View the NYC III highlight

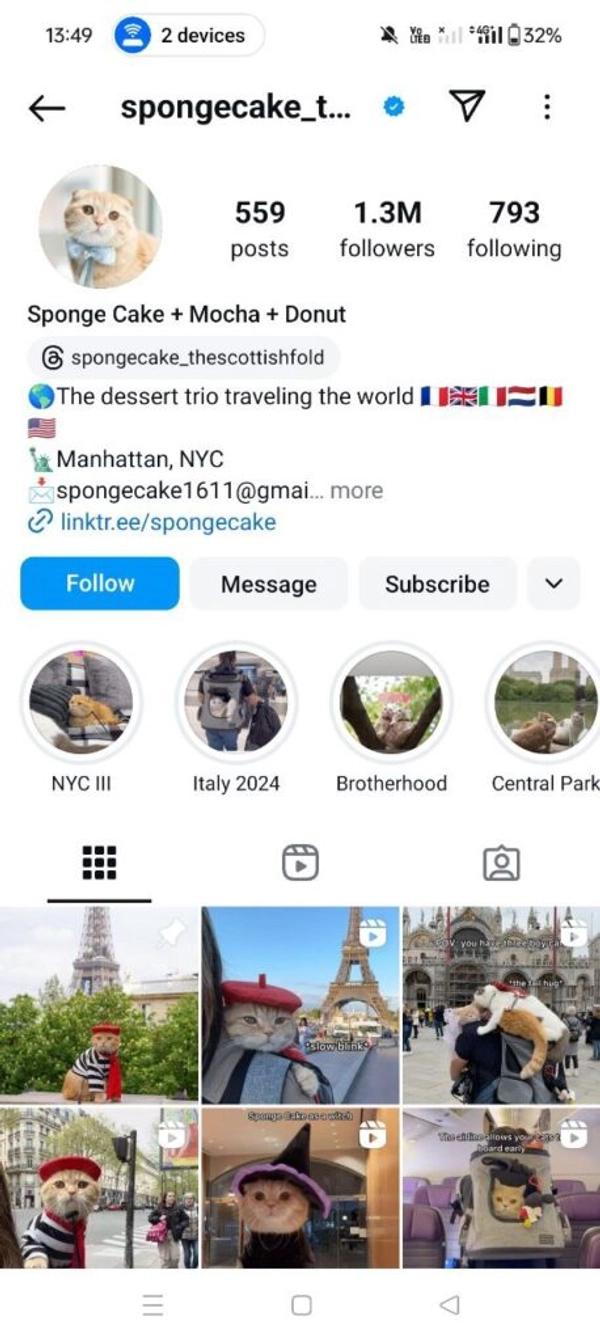click(81, 702)
